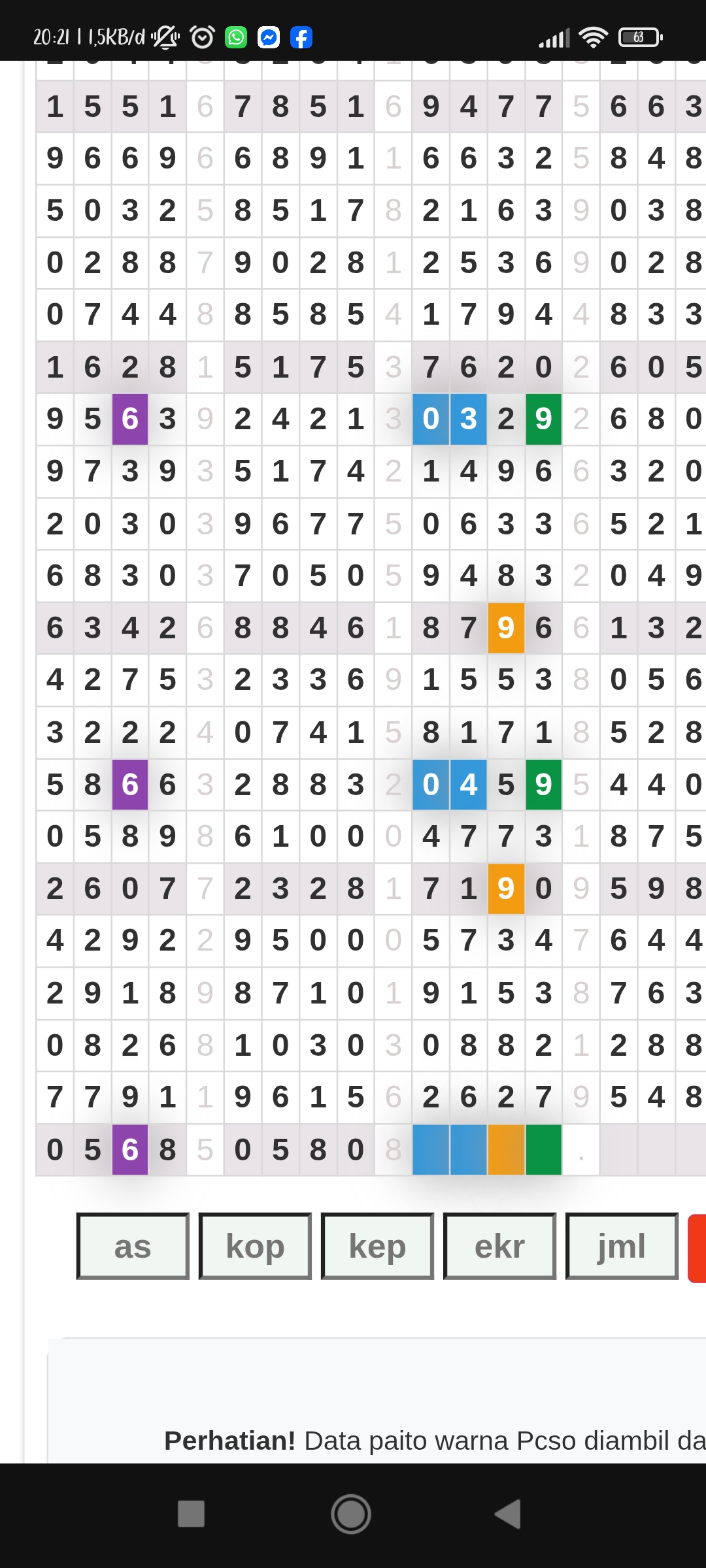Tap the "as" button
The width and height of the screenshot is (706, 1568).
coord(133,1246)
